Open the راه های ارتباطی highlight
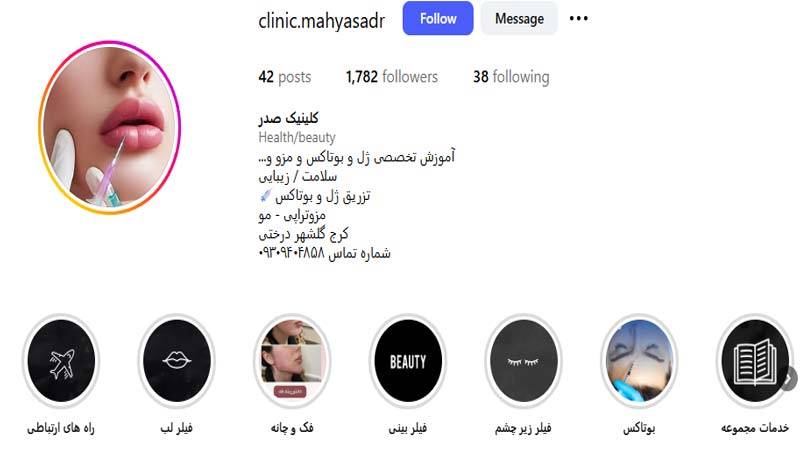 click(60, 362)
